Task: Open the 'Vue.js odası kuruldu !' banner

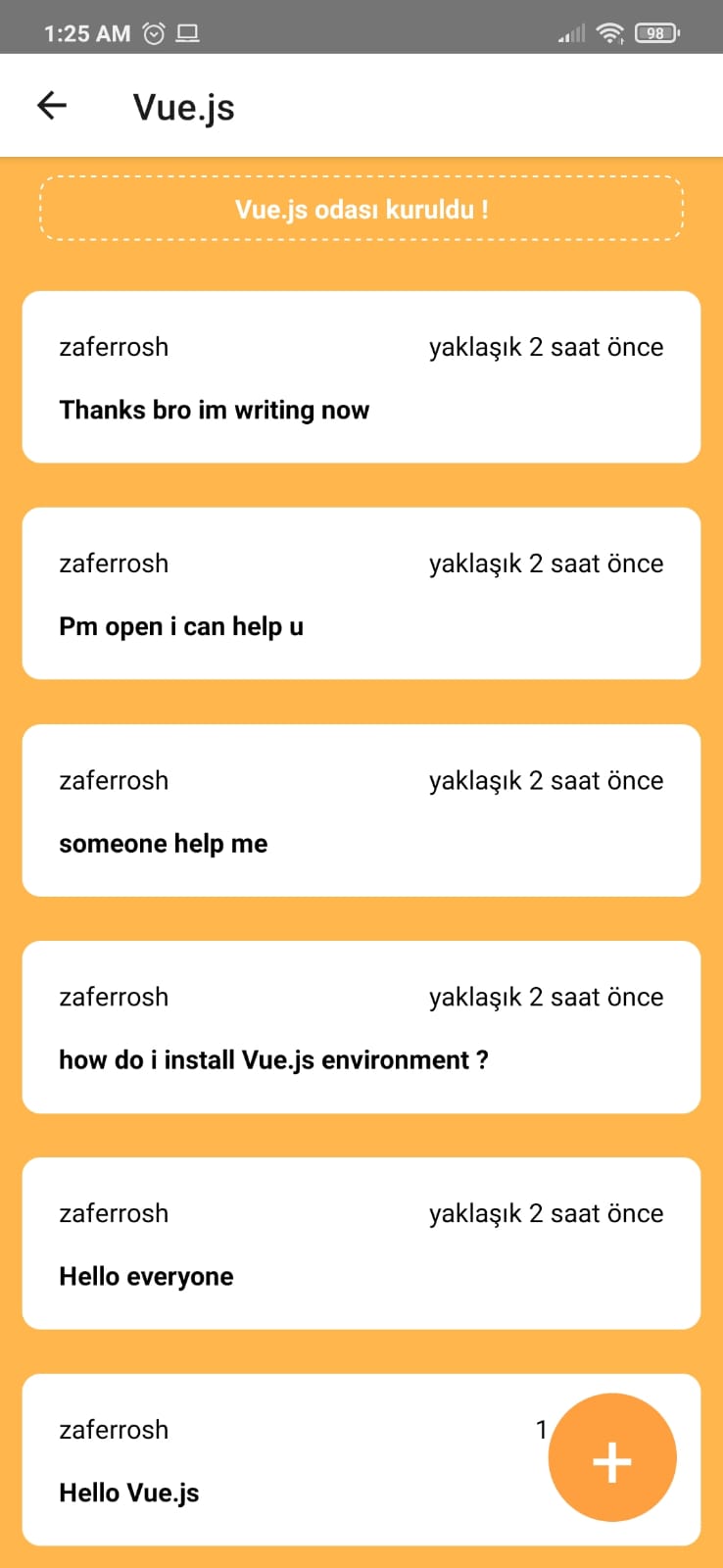Action: (361, 208)
